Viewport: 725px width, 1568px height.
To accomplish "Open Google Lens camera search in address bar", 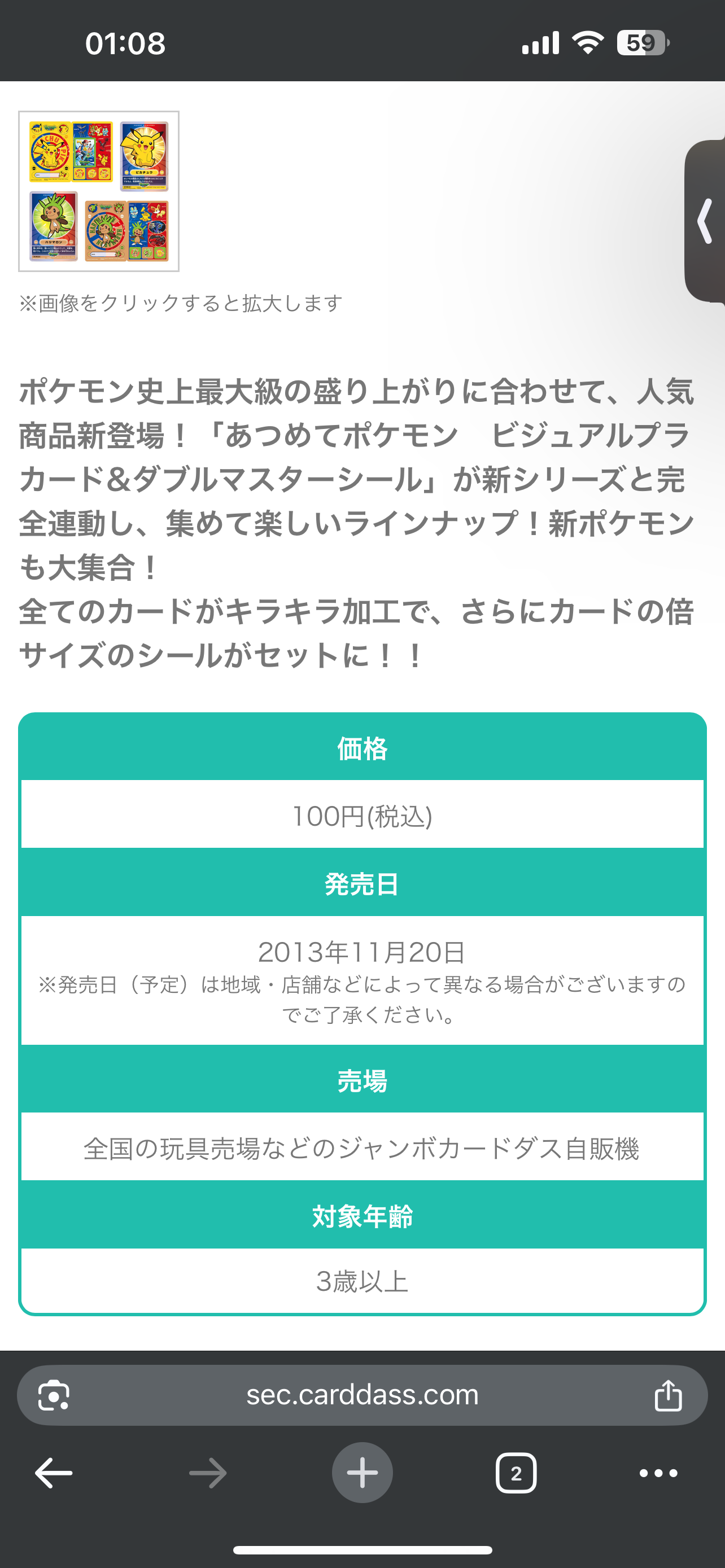I will coord(53,1396).
